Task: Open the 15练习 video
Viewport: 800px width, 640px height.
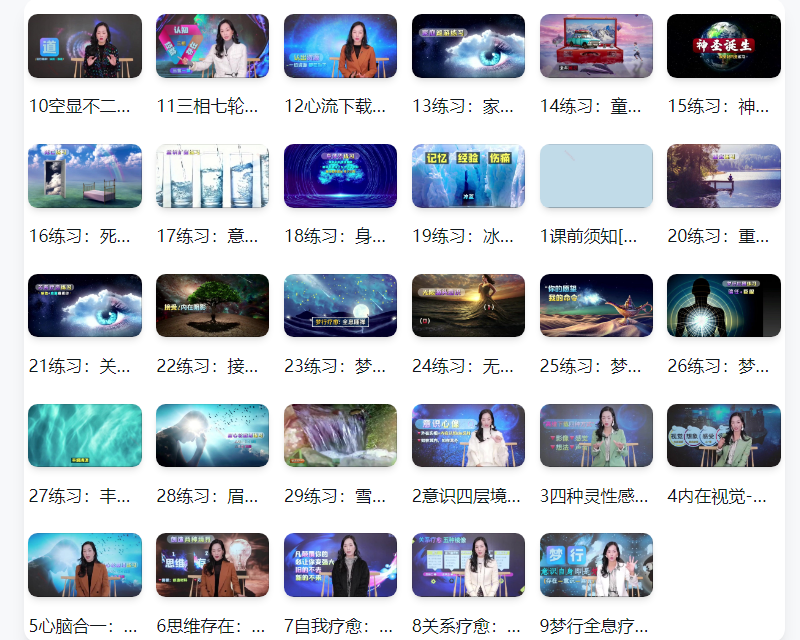Action: (x=724, y=46)
